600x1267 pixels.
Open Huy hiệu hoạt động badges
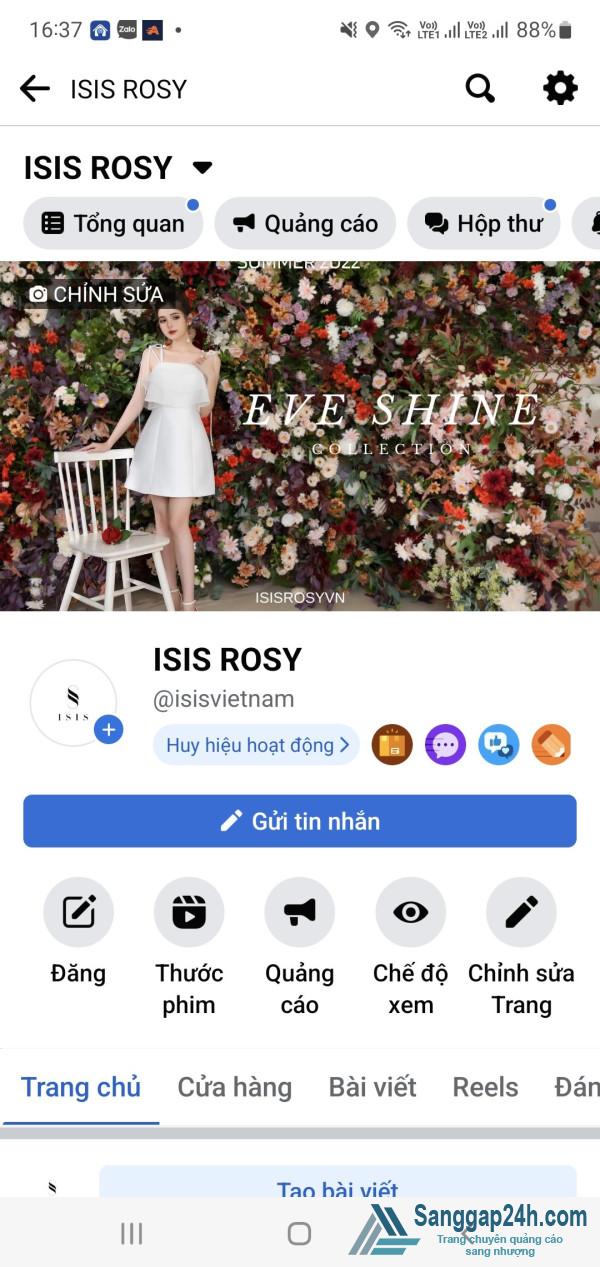tap(256, 745)
